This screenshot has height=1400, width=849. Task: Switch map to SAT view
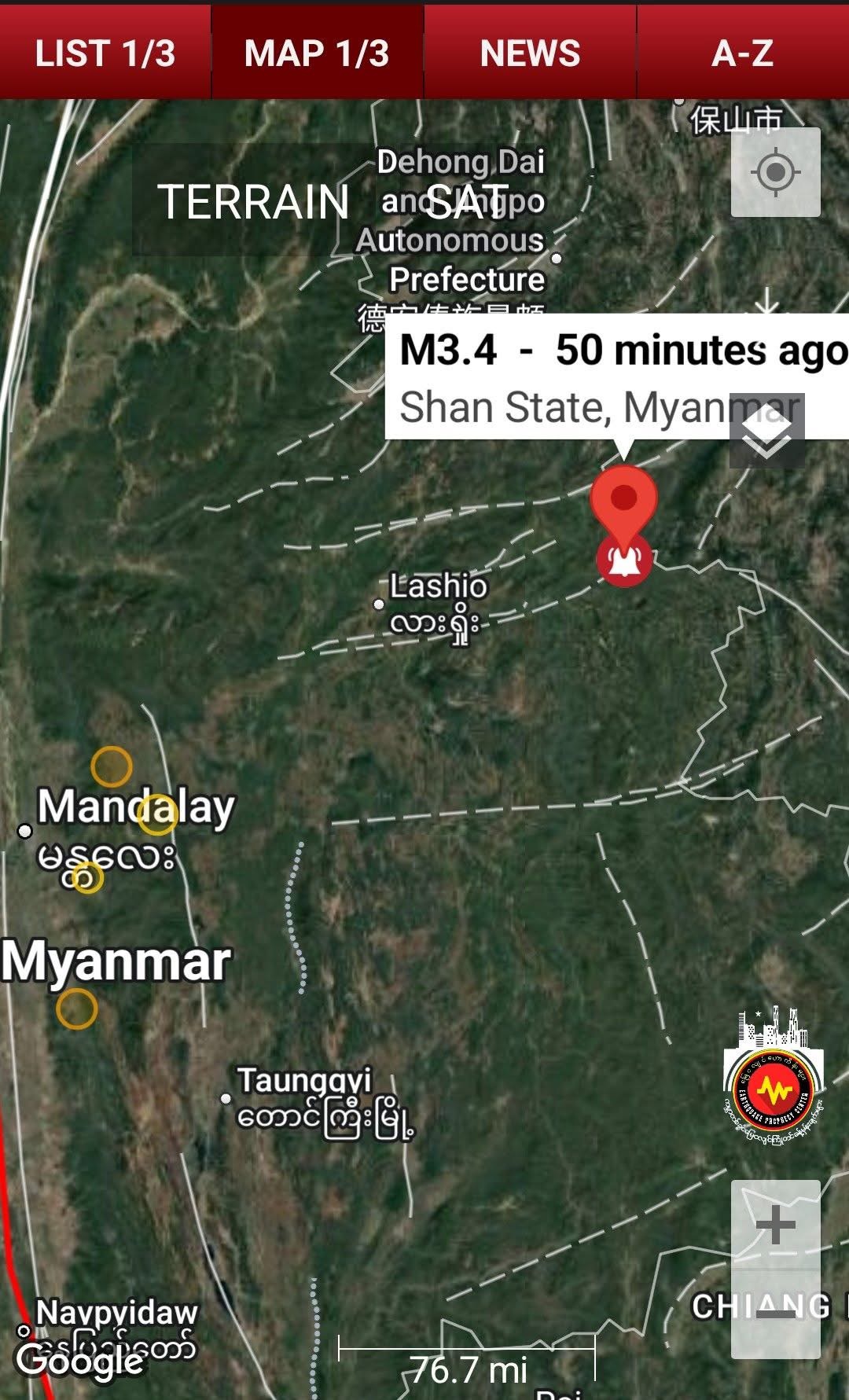tap(467, 201)
